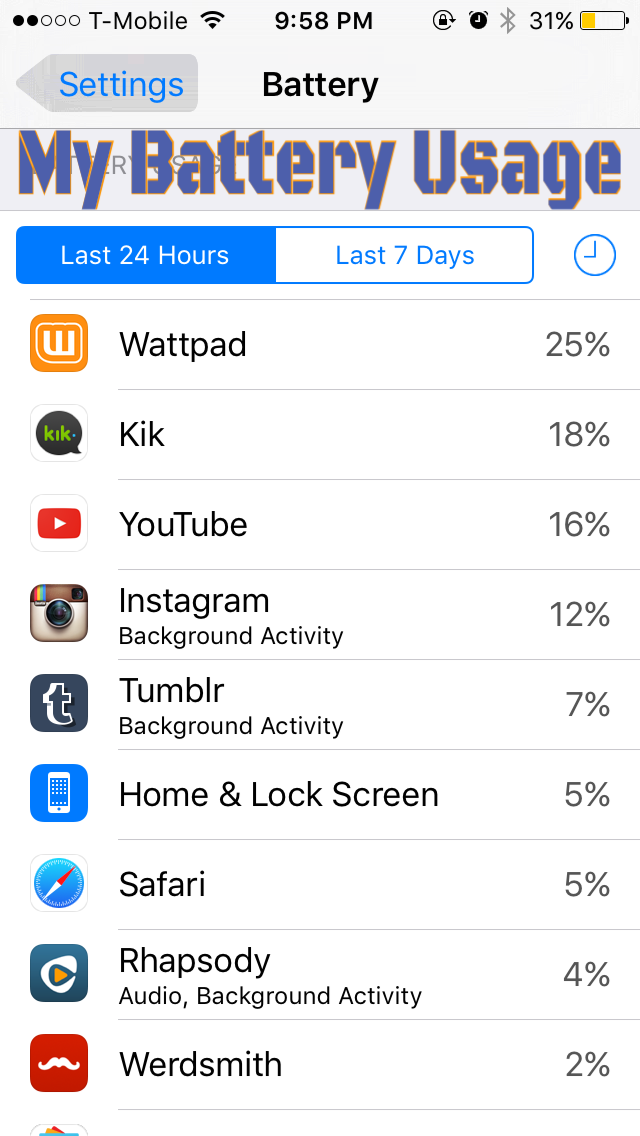The width and height of the screenshot is (640, 1136).
Task: Switch to Last 7 Days
Action: [x=404, y=255]
